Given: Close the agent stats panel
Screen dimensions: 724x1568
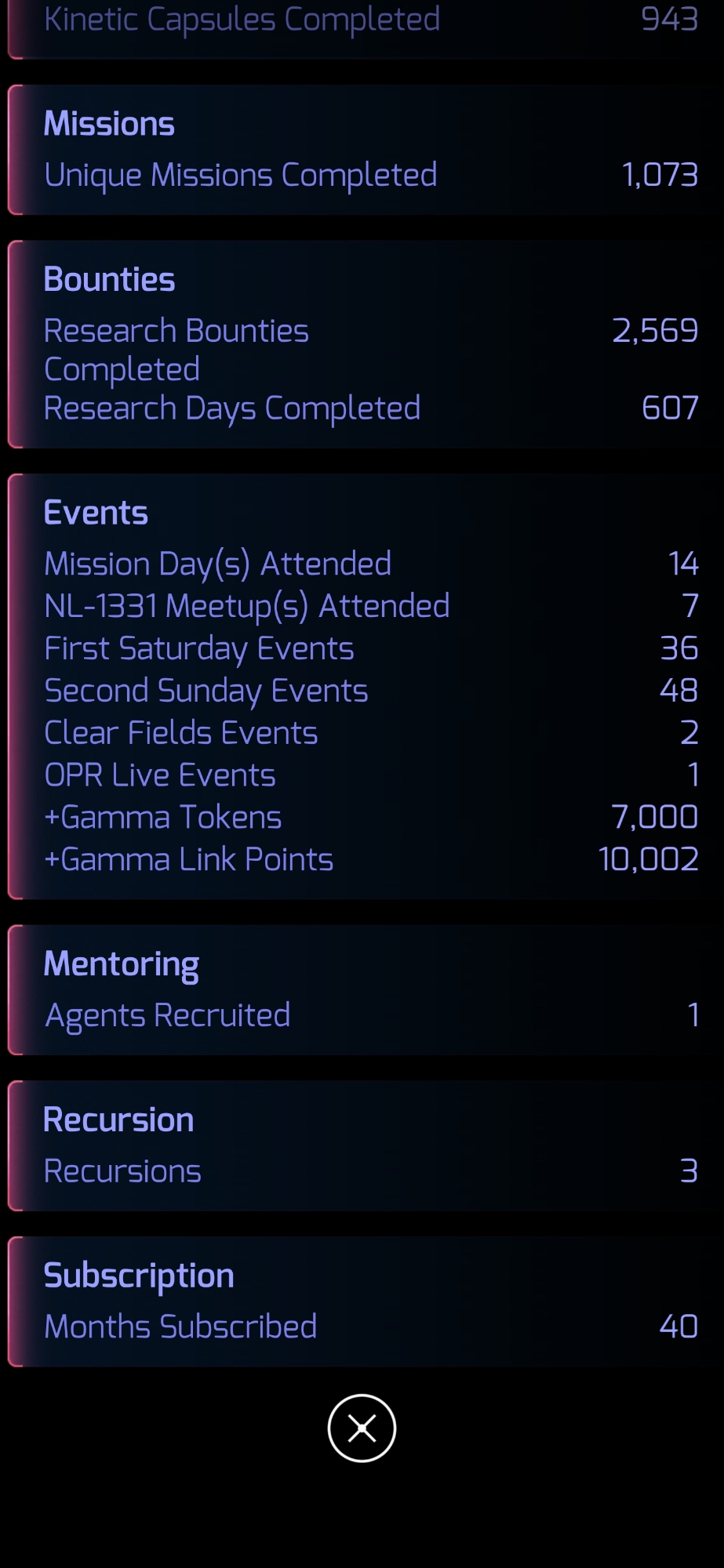Looking at the screenshot, I should [x=362, y=1428].
